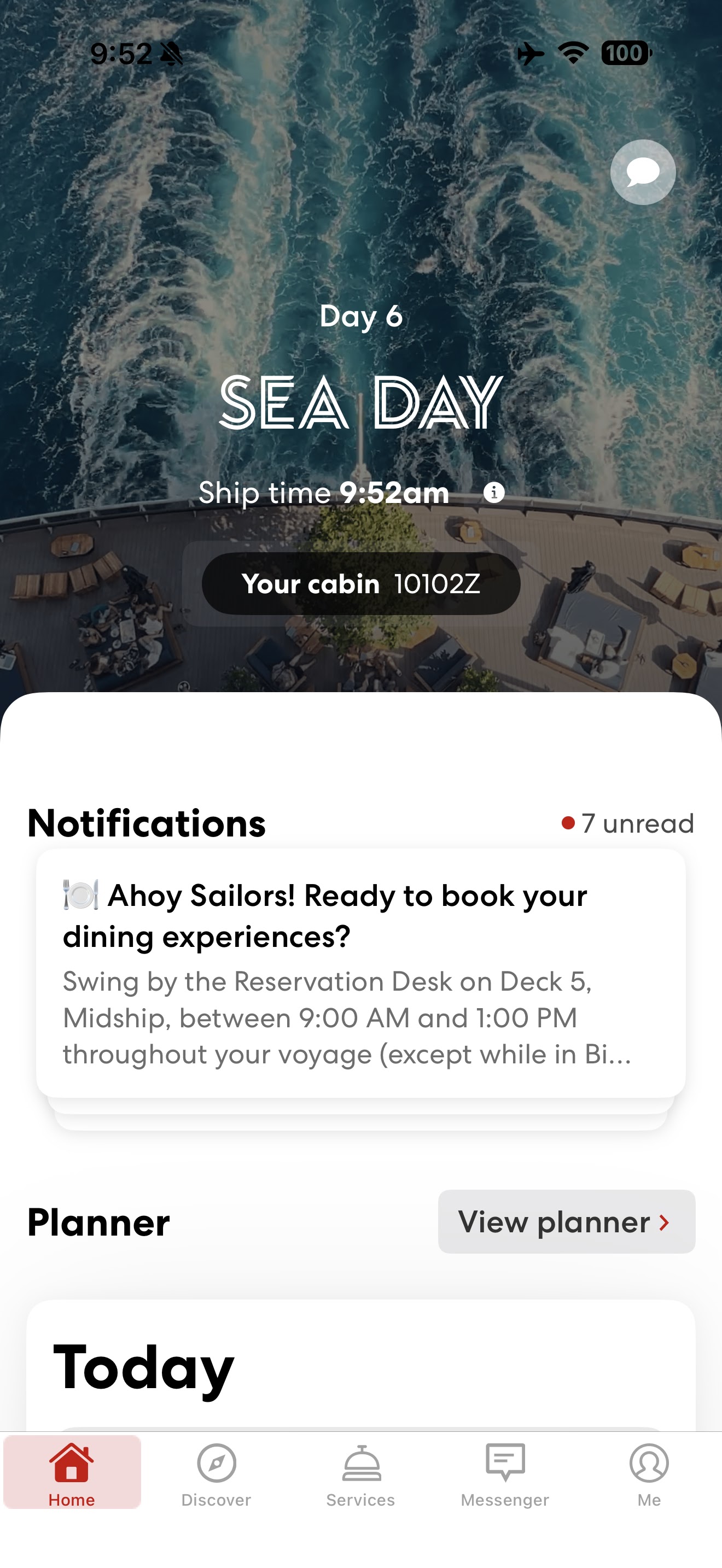The image size is (722, 1568).
Task: Tap the ship time info icon
Action: (x=494, y=493)
